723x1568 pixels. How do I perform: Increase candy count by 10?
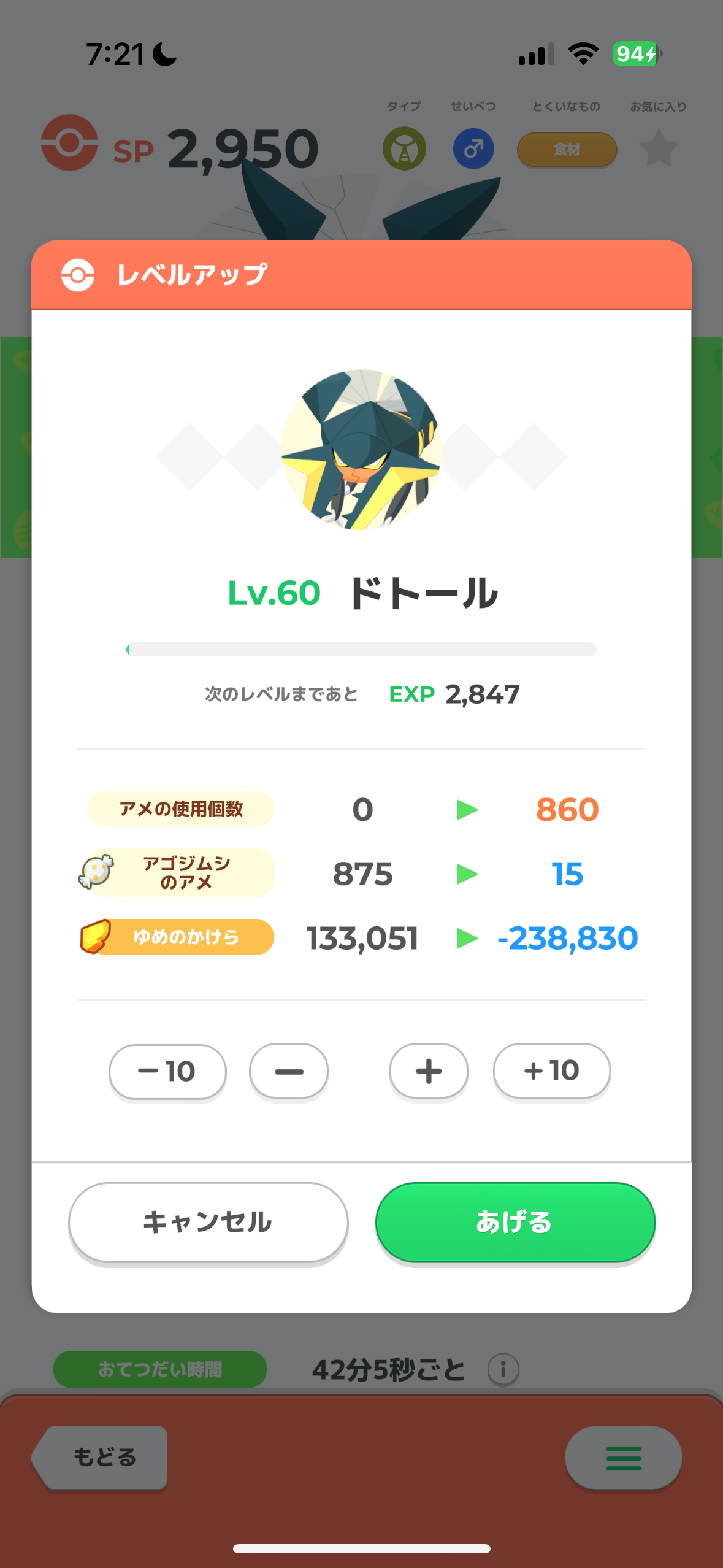552,1071
